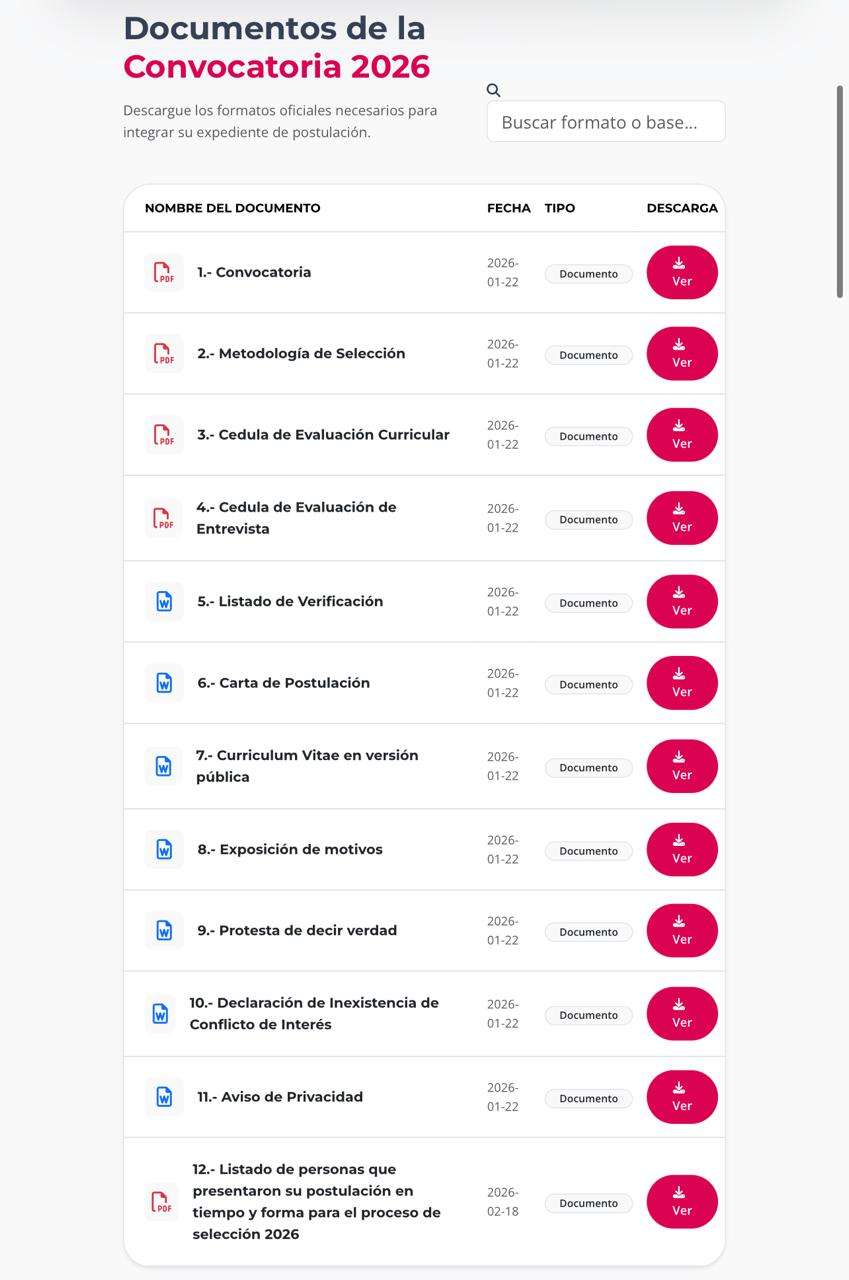The height and width of the screenshot is (1280, 849).
Task: Open Ver for Metodología de Selección
Action: (682, 353)
